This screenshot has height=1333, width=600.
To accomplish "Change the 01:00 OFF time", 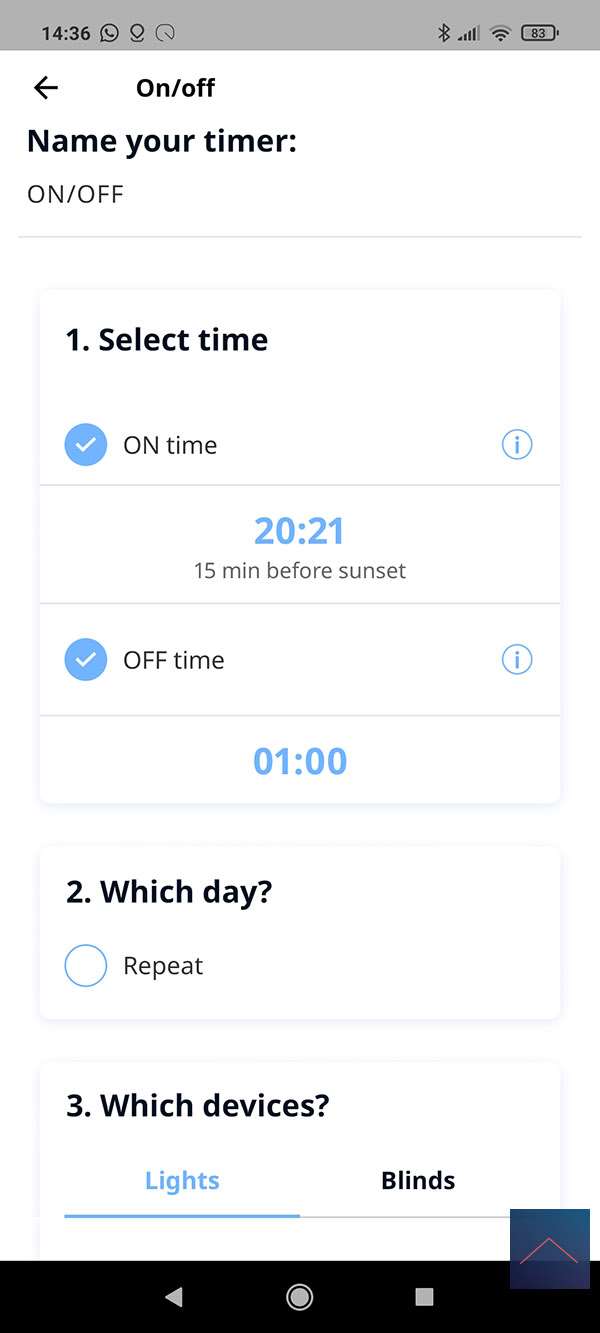I will pyautogui.click(x=300, y=761).
